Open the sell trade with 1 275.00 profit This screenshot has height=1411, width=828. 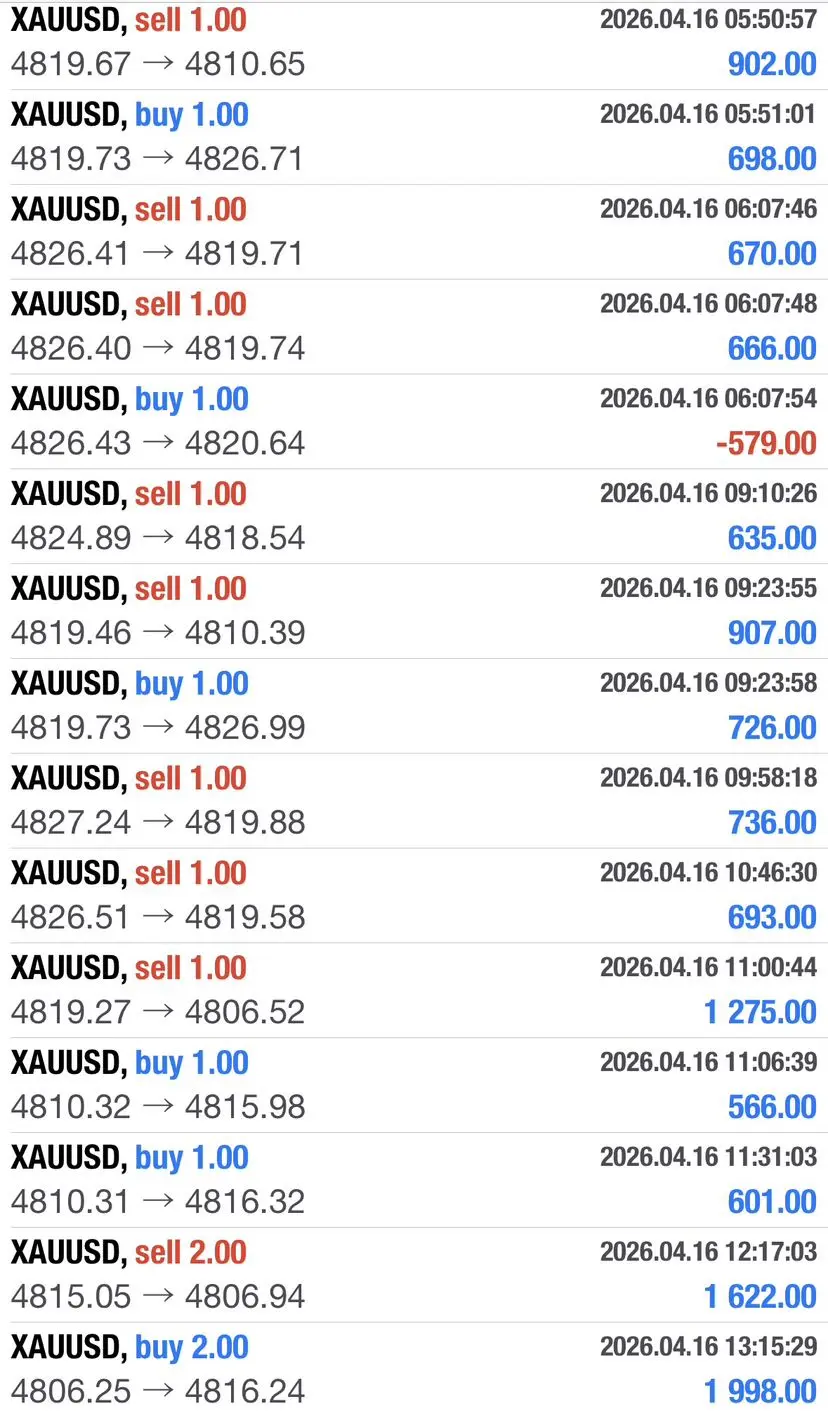click(414, 990)
